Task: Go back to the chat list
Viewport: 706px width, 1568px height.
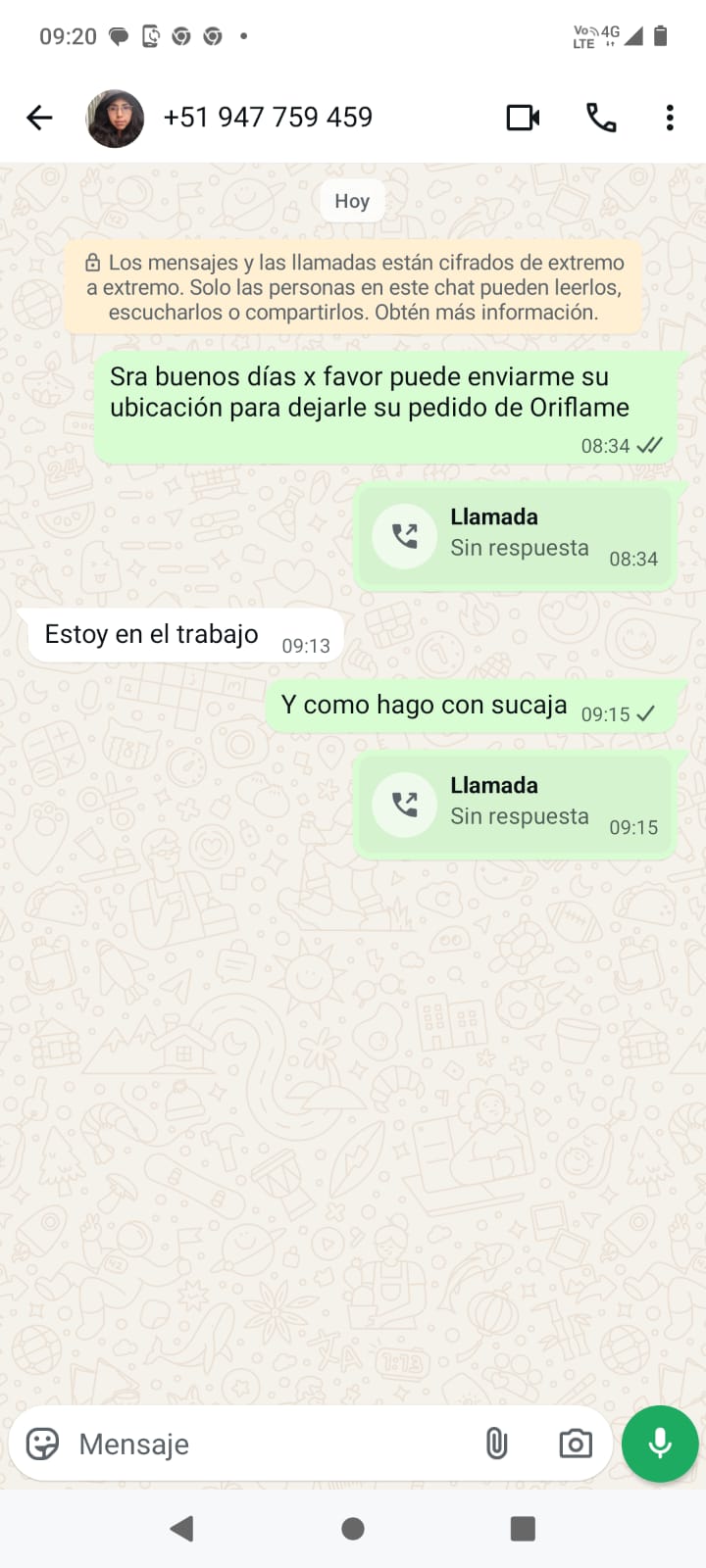Action: point(39,118)
